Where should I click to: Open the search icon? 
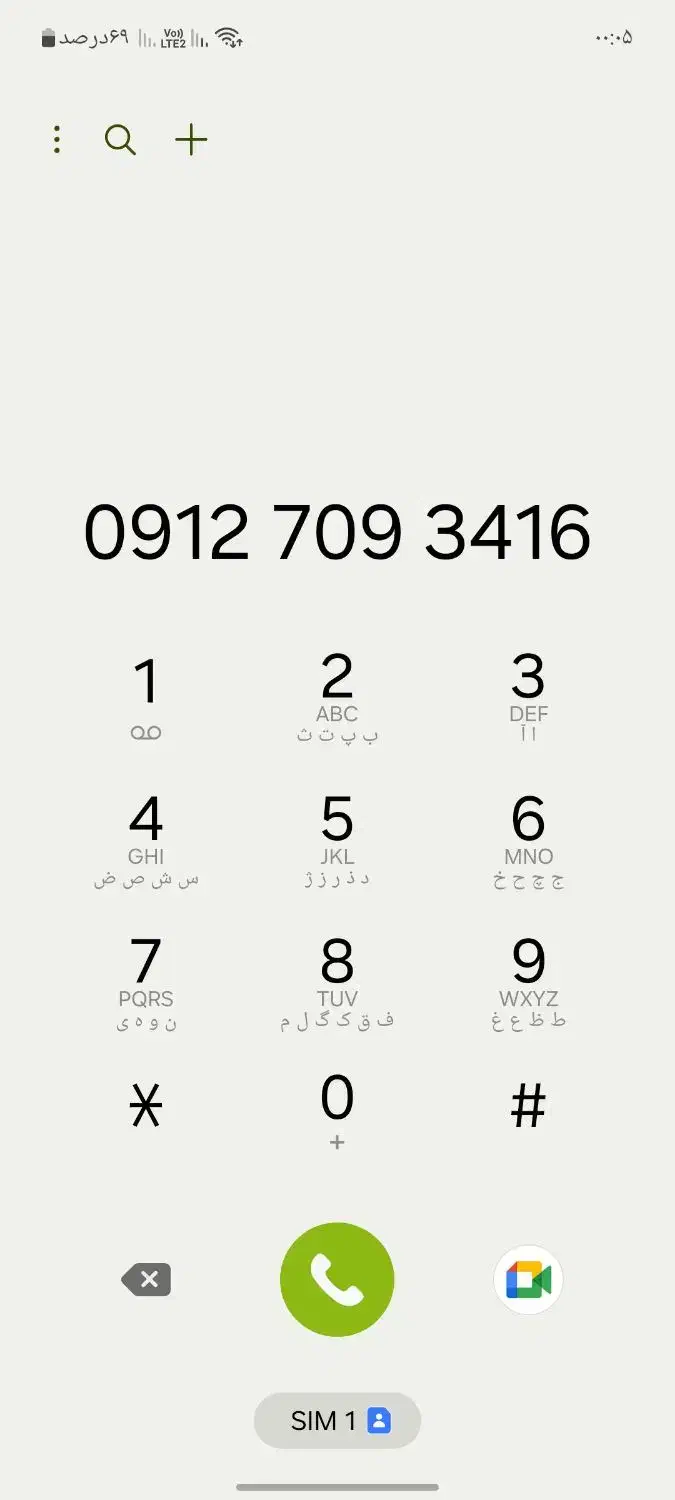pyautogui.click(x=120, y=139)
